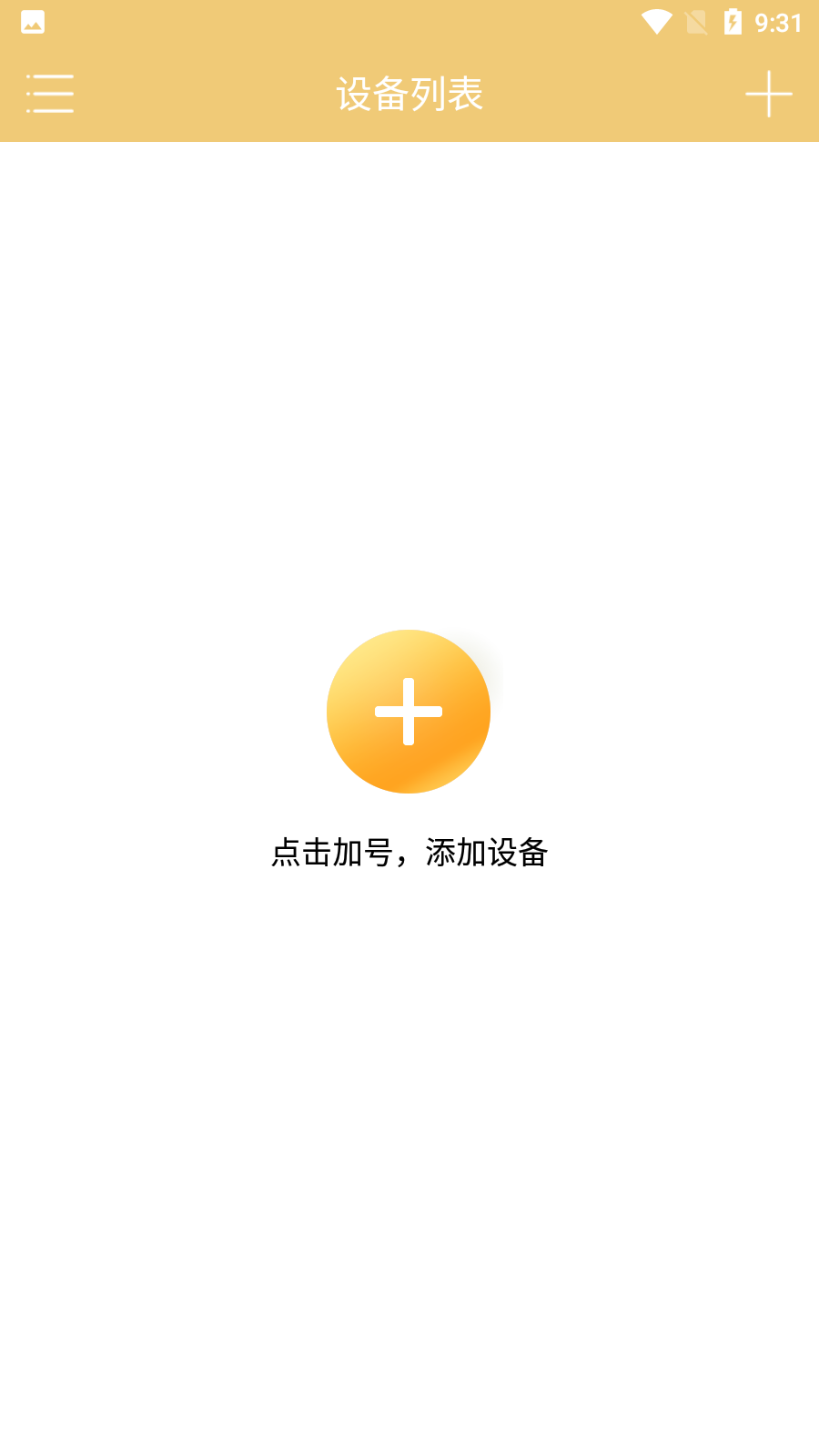This screenshot has height=1456, width=819.
Task: Select the list icon beside the title
Action: [x=50, y=93]
